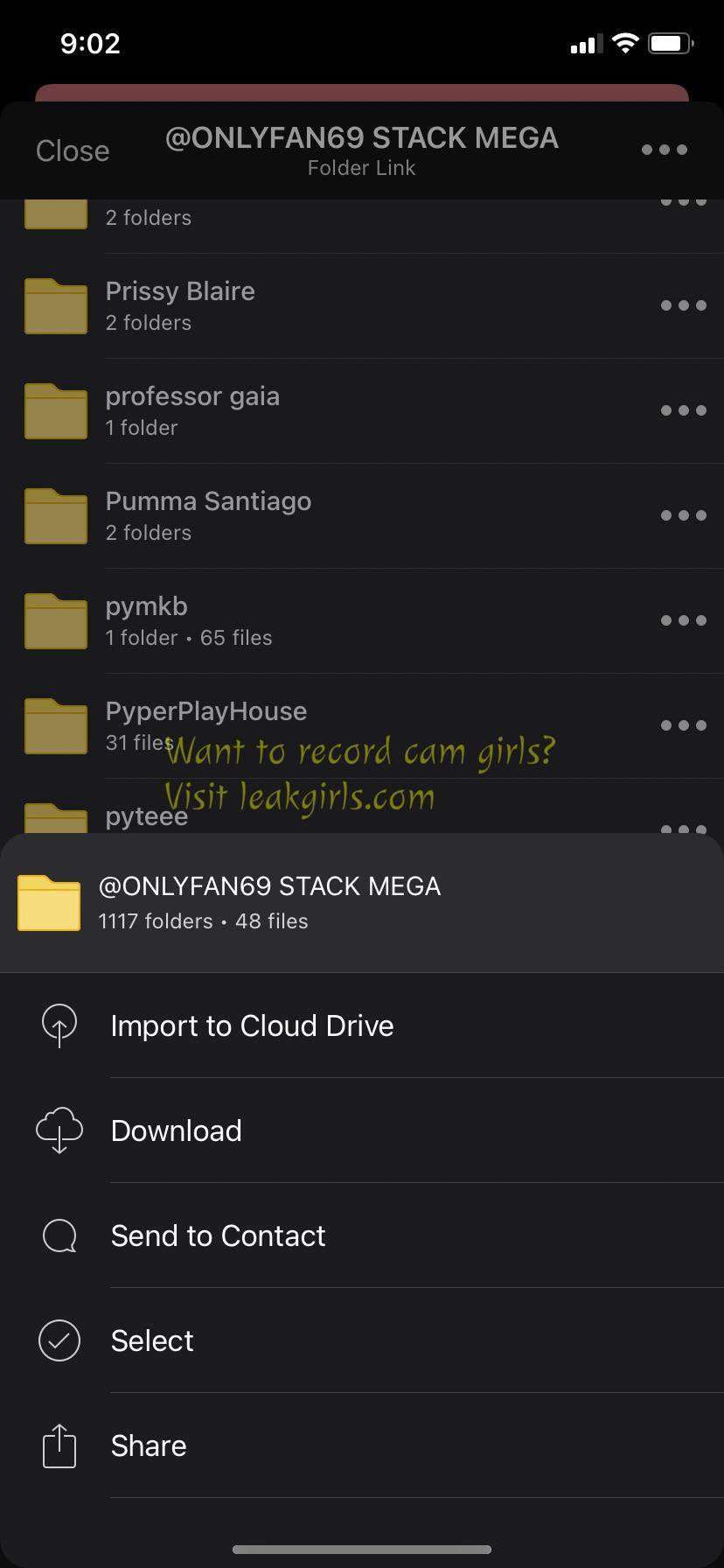Tap the Close button
The height and width of the screenshot is (1568, 724).
(73, 150)
